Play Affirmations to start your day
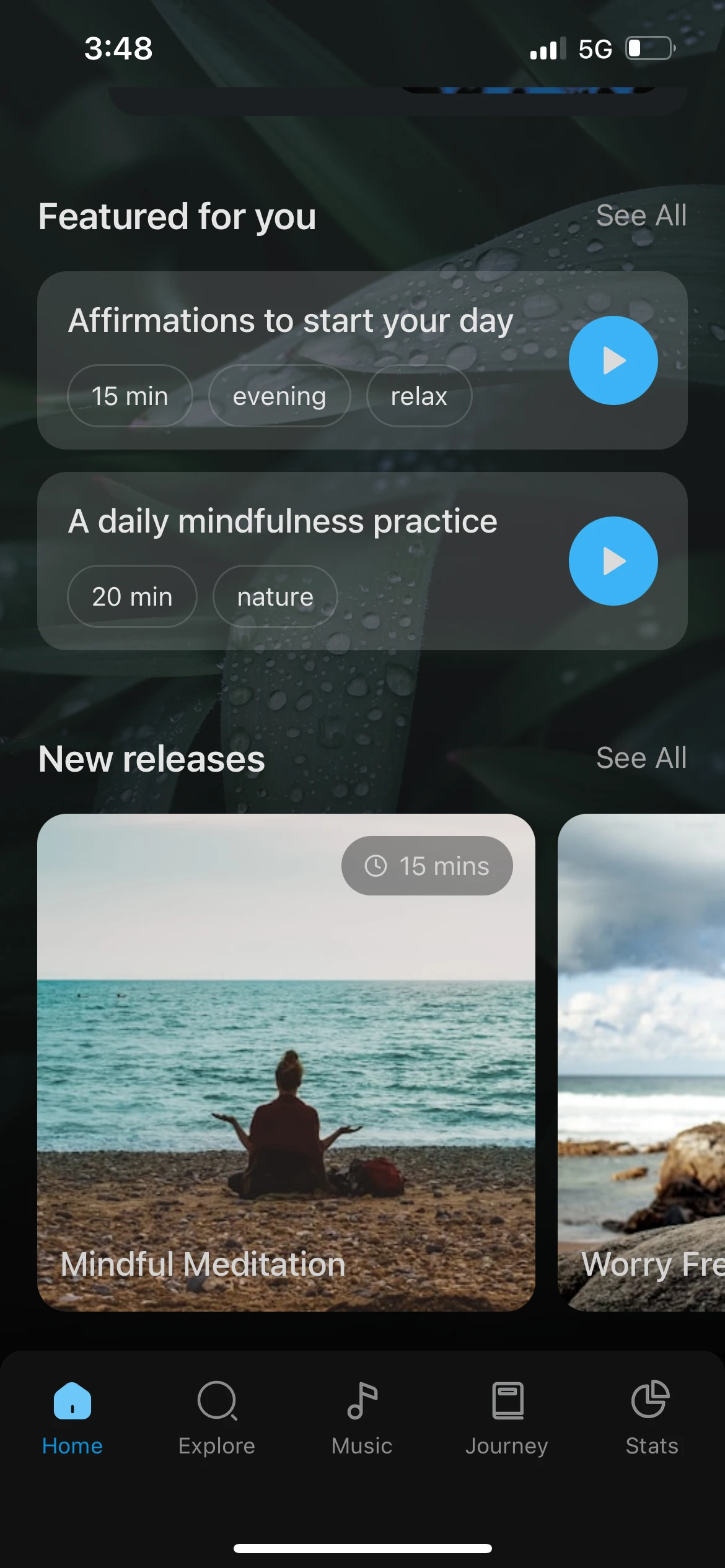The image size is (725, 1568). (613, 360)
